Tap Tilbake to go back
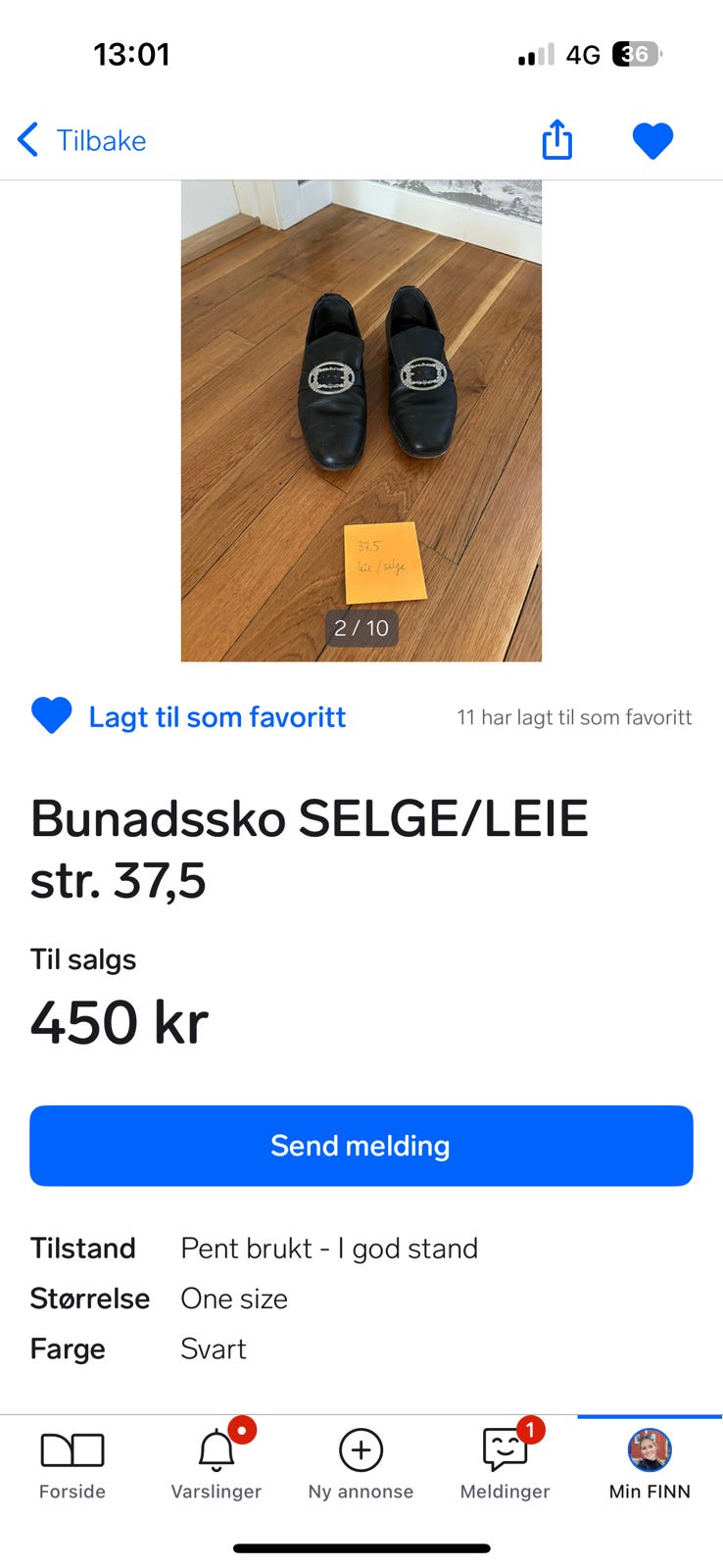The width and height of the screenshot is (723, 1568). coord(101,139)
